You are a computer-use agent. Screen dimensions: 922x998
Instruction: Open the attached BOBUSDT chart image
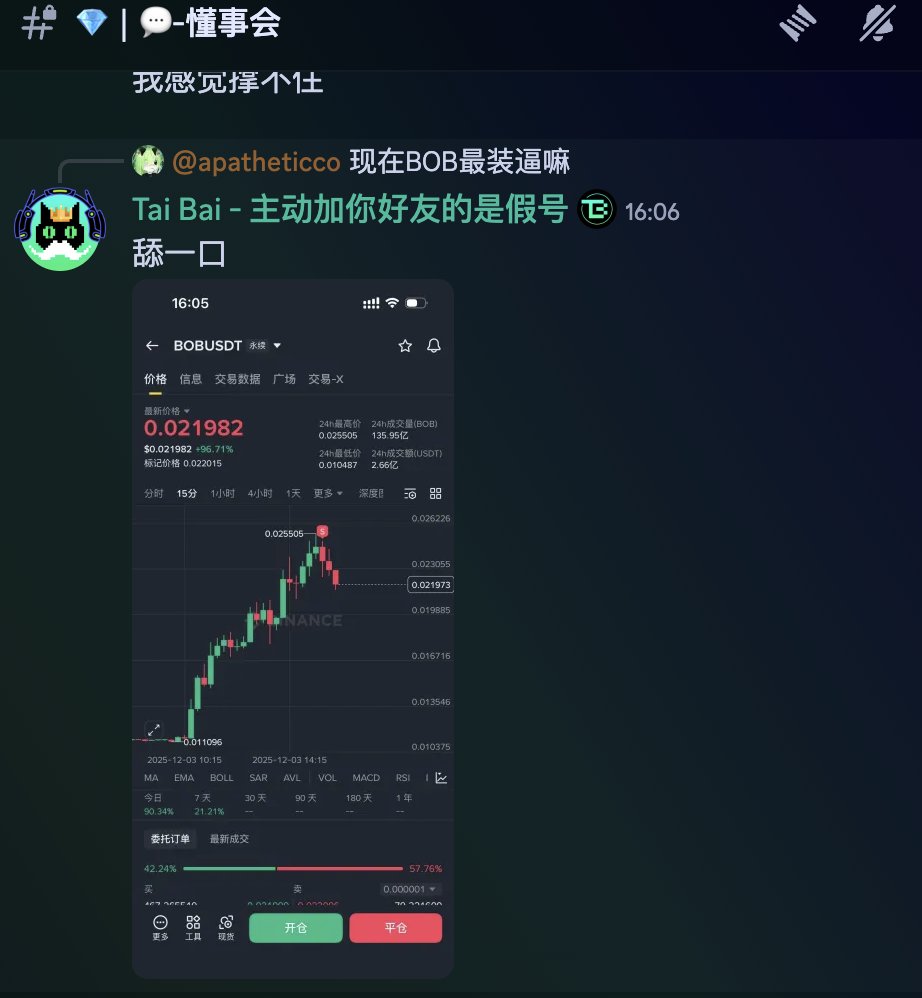pyautogui.click(x=293, y=628)
